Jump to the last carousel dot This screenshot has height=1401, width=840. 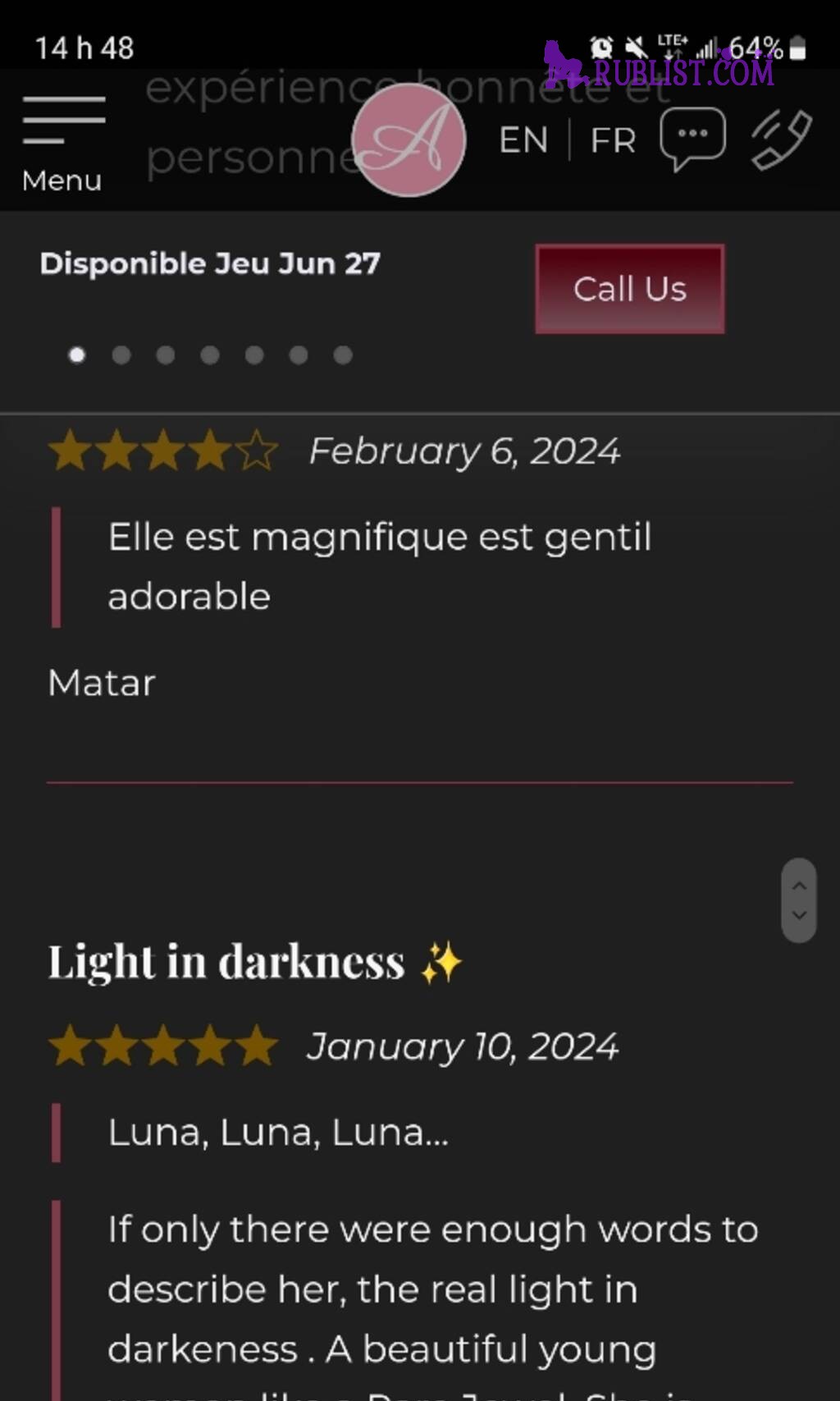pos(343,355)
